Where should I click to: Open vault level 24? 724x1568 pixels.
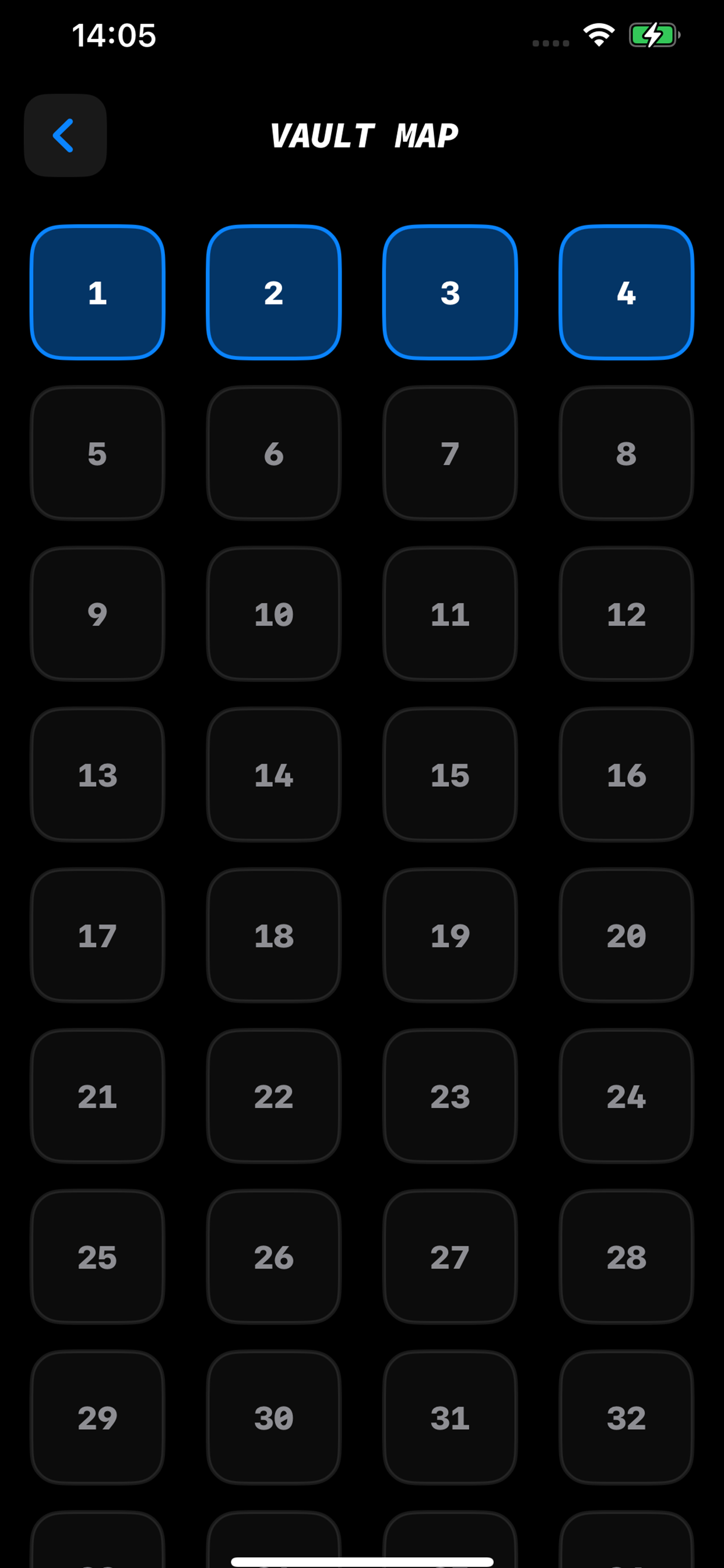625,1096
